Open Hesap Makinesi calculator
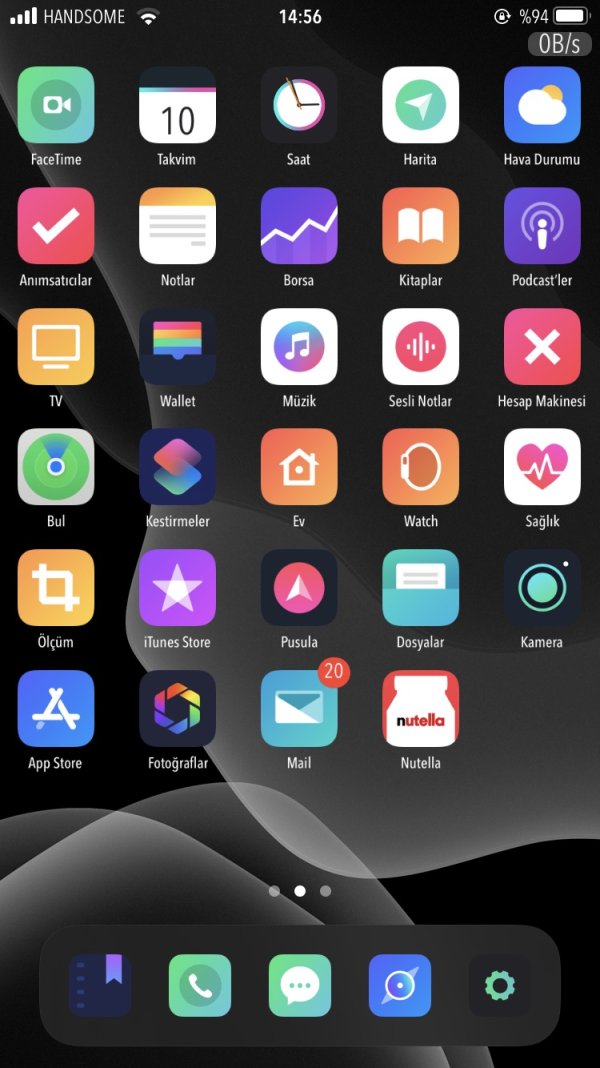The image size is (600, 1068). click(542, 347)
